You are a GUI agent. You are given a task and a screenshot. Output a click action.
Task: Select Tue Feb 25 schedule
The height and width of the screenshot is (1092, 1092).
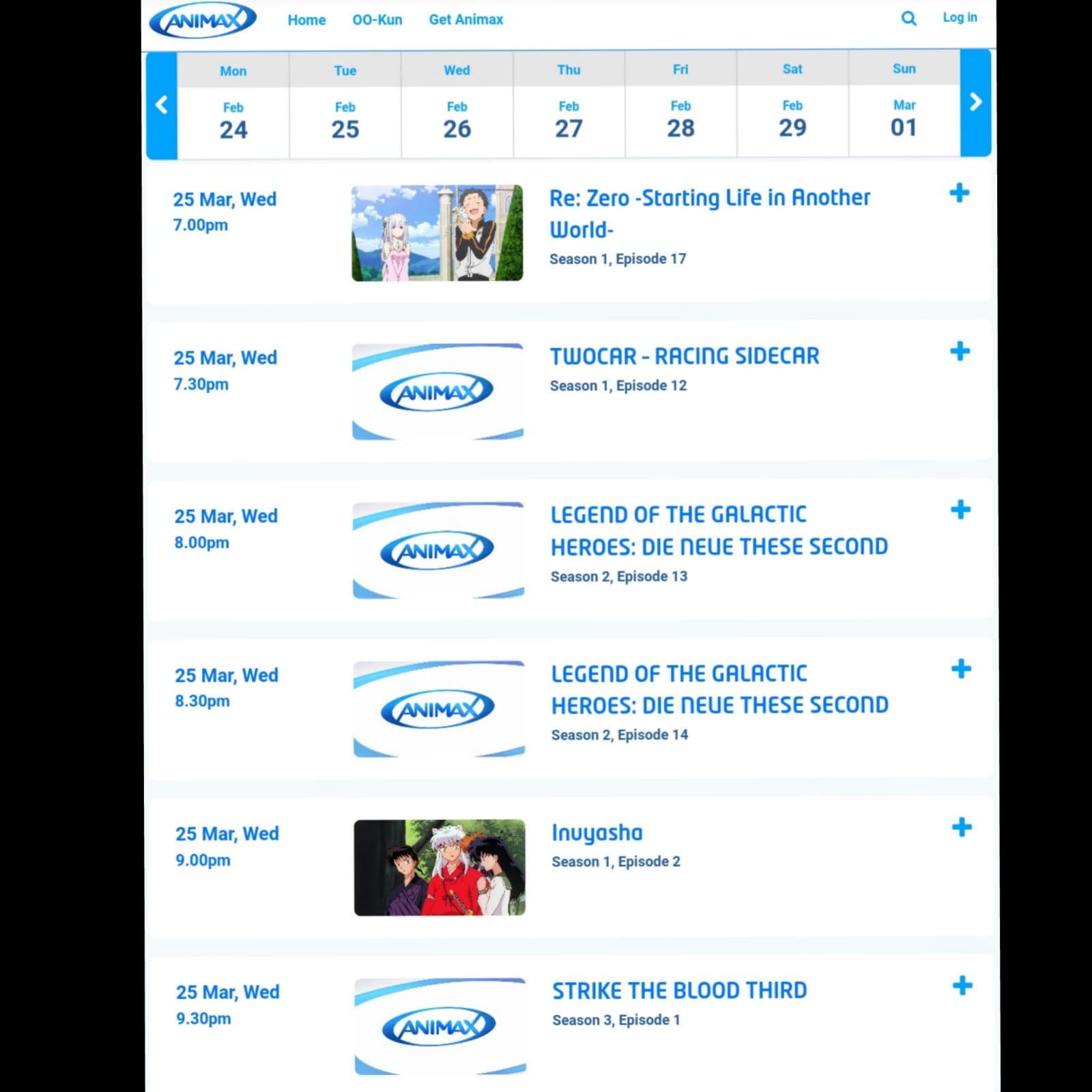pyautogui.click(x=345, y=119)
